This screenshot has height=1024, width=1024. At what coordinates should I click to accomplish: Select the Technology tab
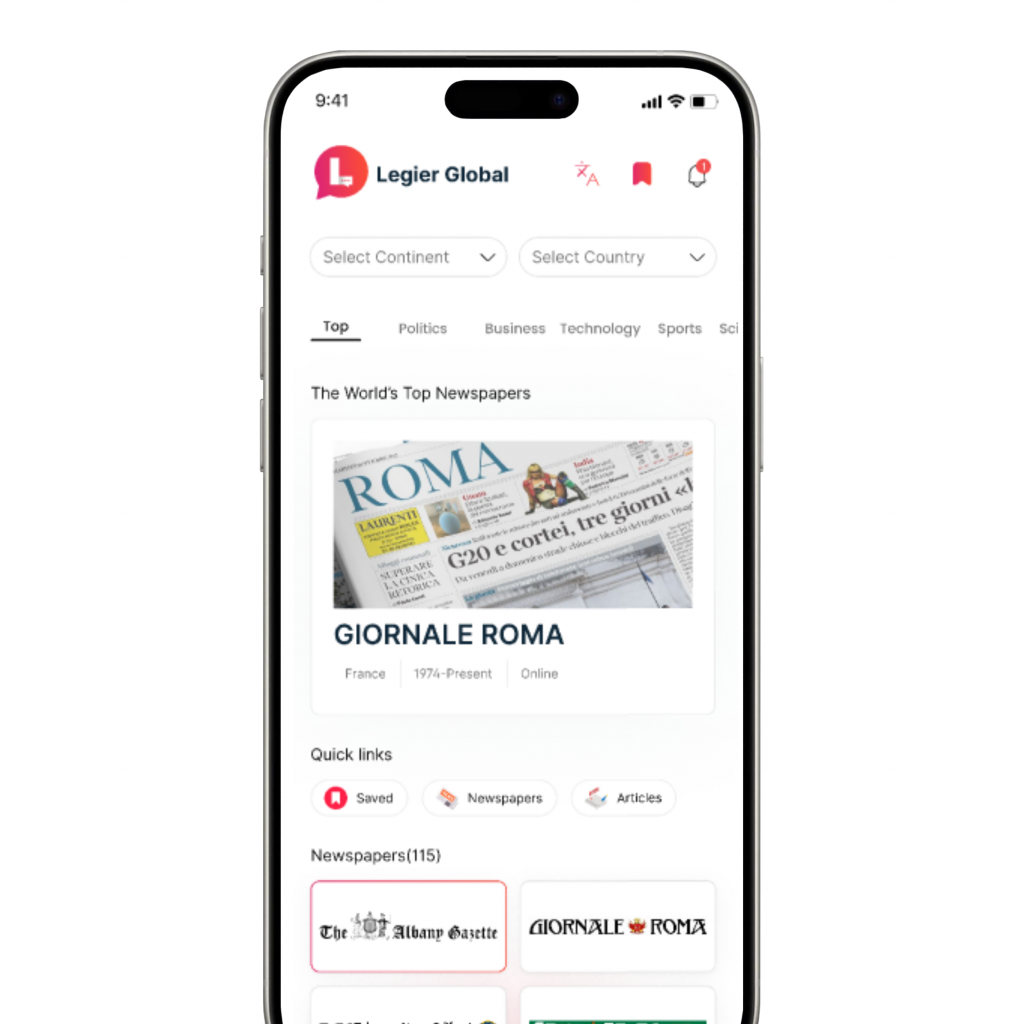tap(599, 328)
